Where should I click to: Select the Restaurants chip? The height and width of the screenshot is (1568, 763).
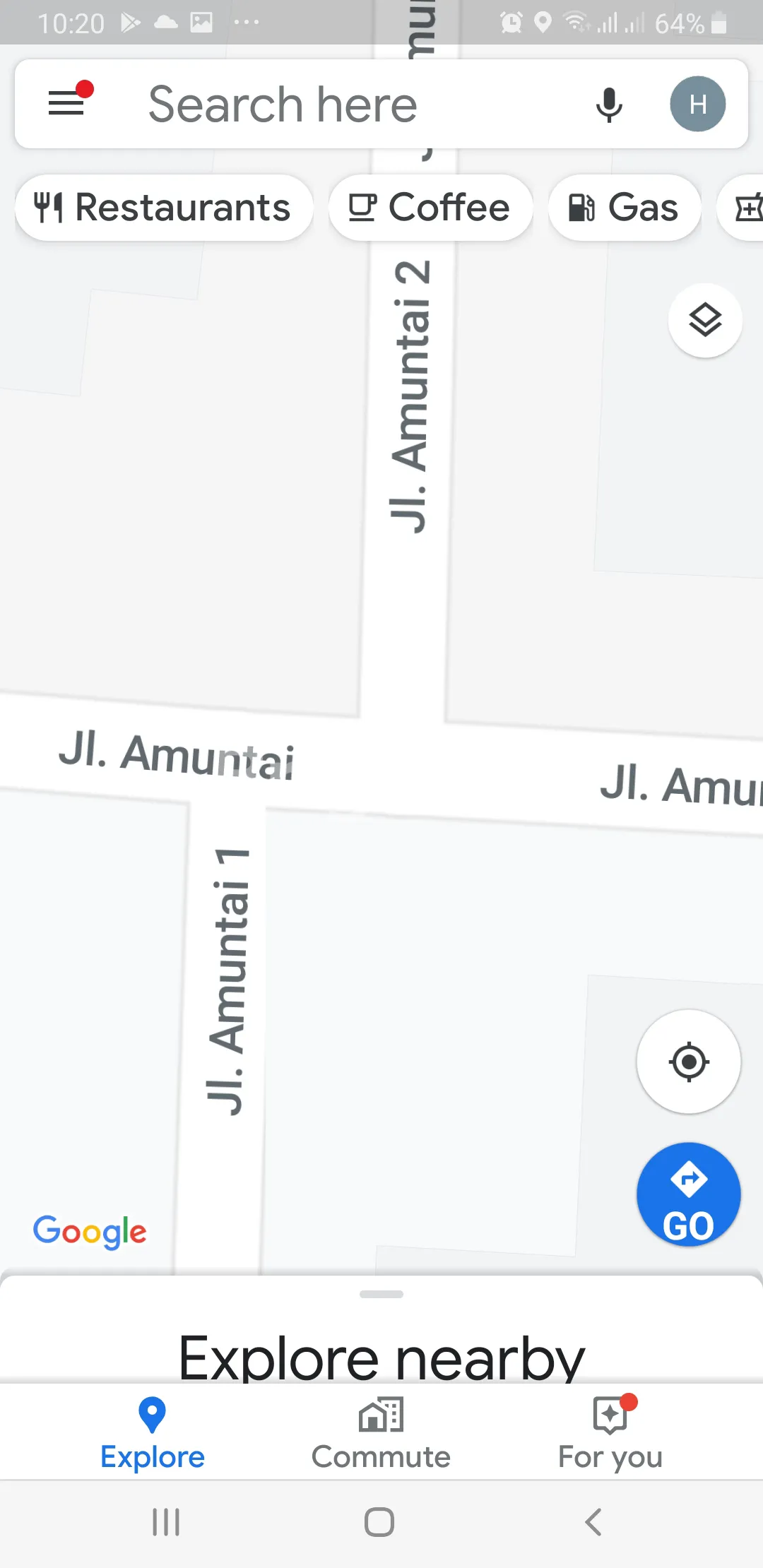[164, 208]
